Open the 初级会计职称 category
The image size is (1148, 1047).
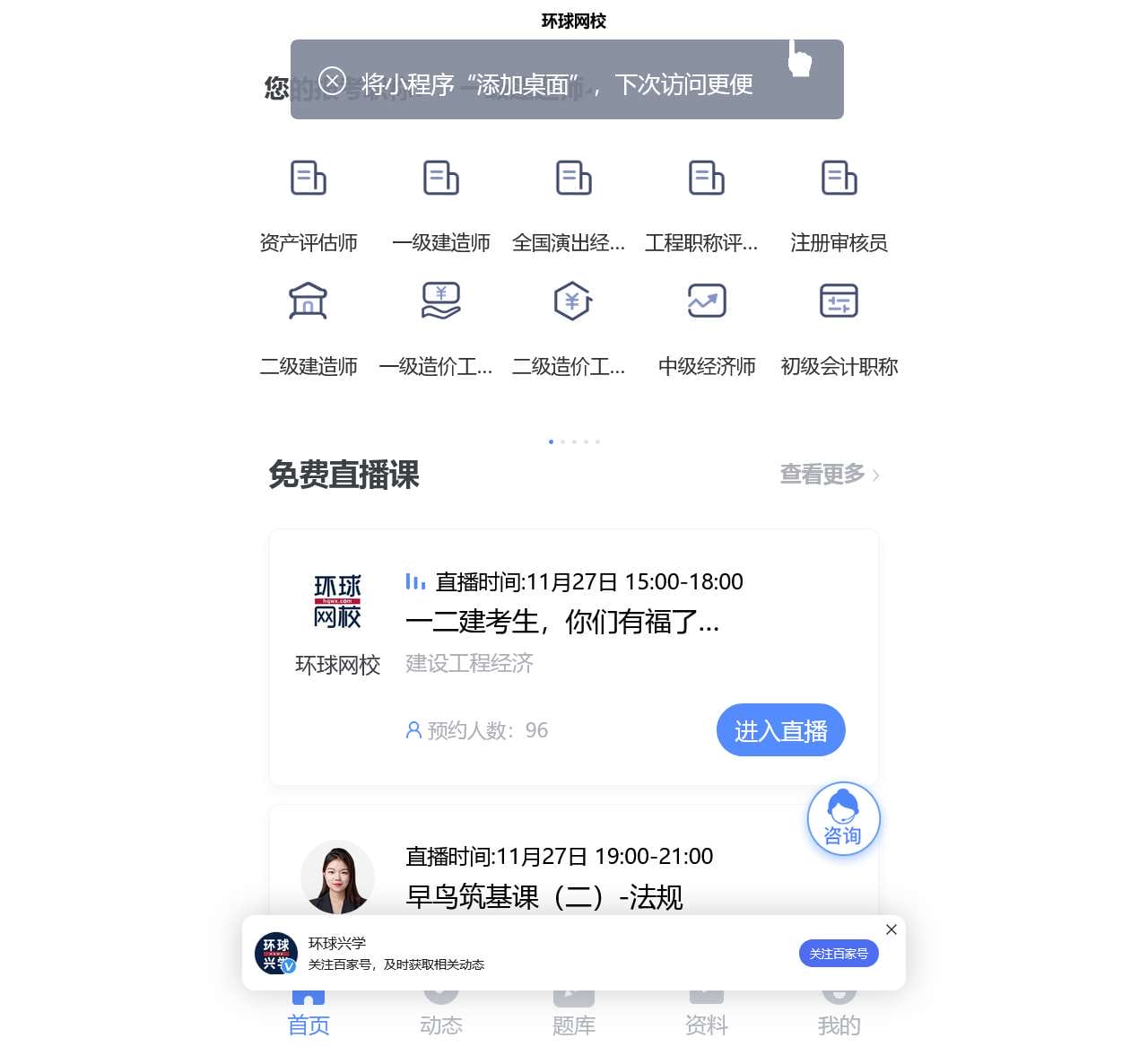coord(839,326)
